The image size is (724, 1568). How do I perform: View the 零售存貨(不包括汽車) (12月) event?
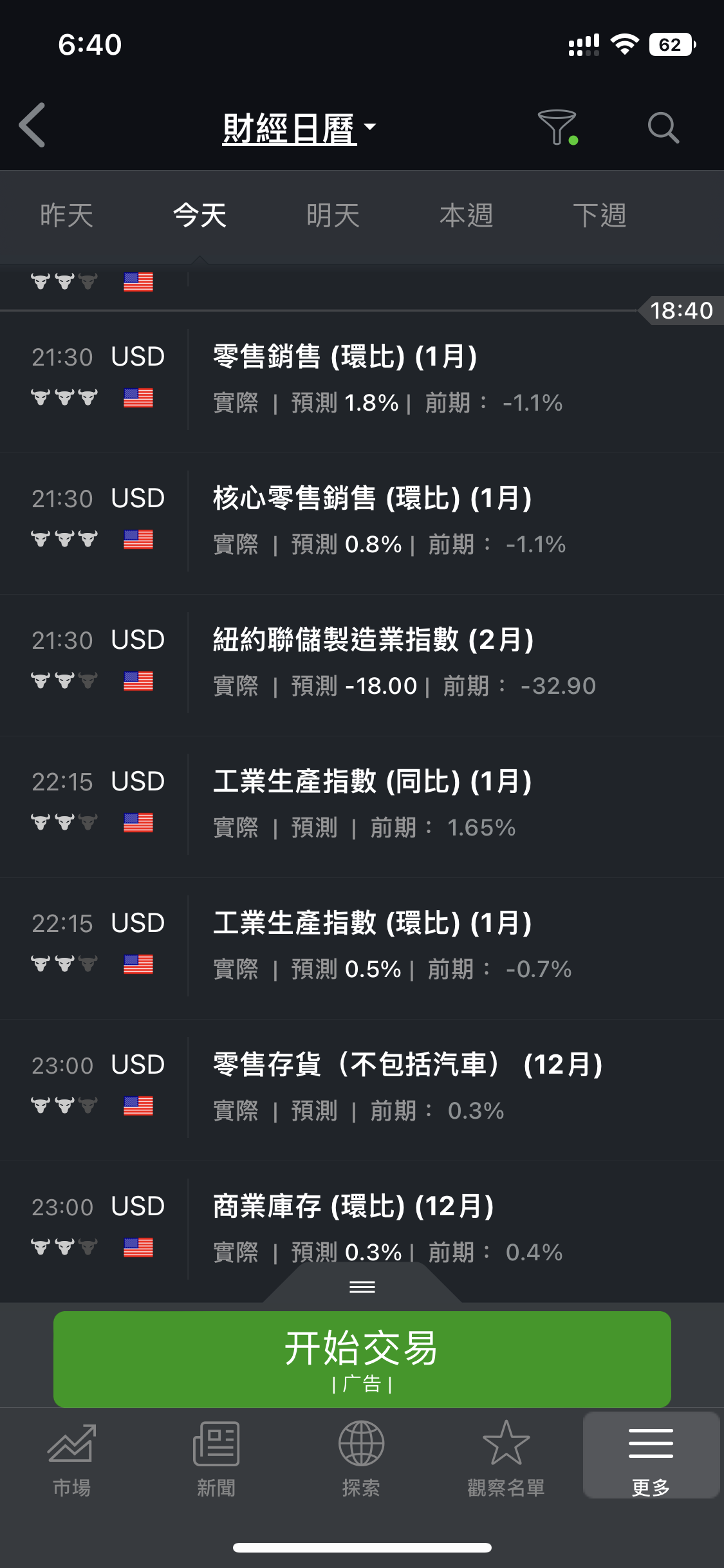tap(362, 1090)
